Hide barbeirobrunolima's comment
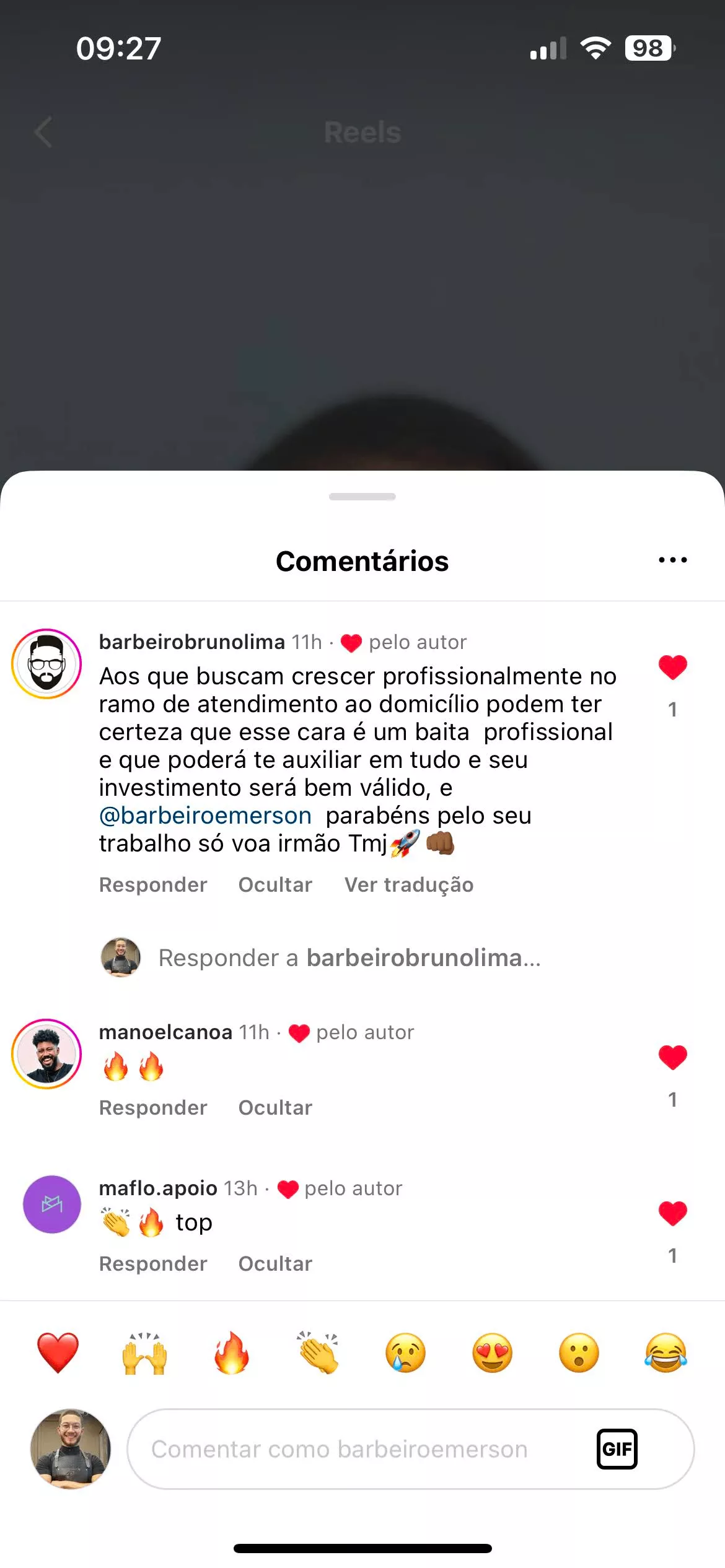Image resolution: width=725 pixels, height=1568 pixels. pos(275,885)
